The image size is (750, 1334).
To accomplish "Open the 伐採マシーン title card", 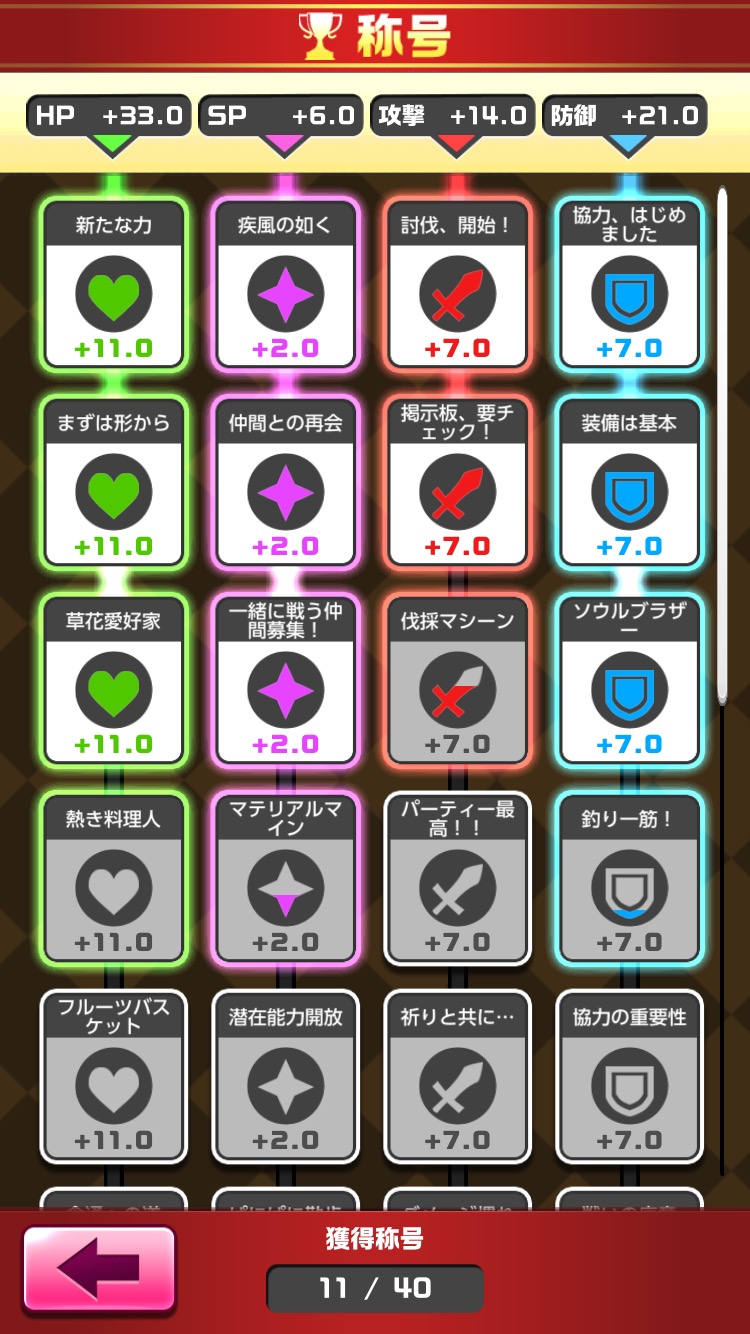I will (x=458, y=681).
